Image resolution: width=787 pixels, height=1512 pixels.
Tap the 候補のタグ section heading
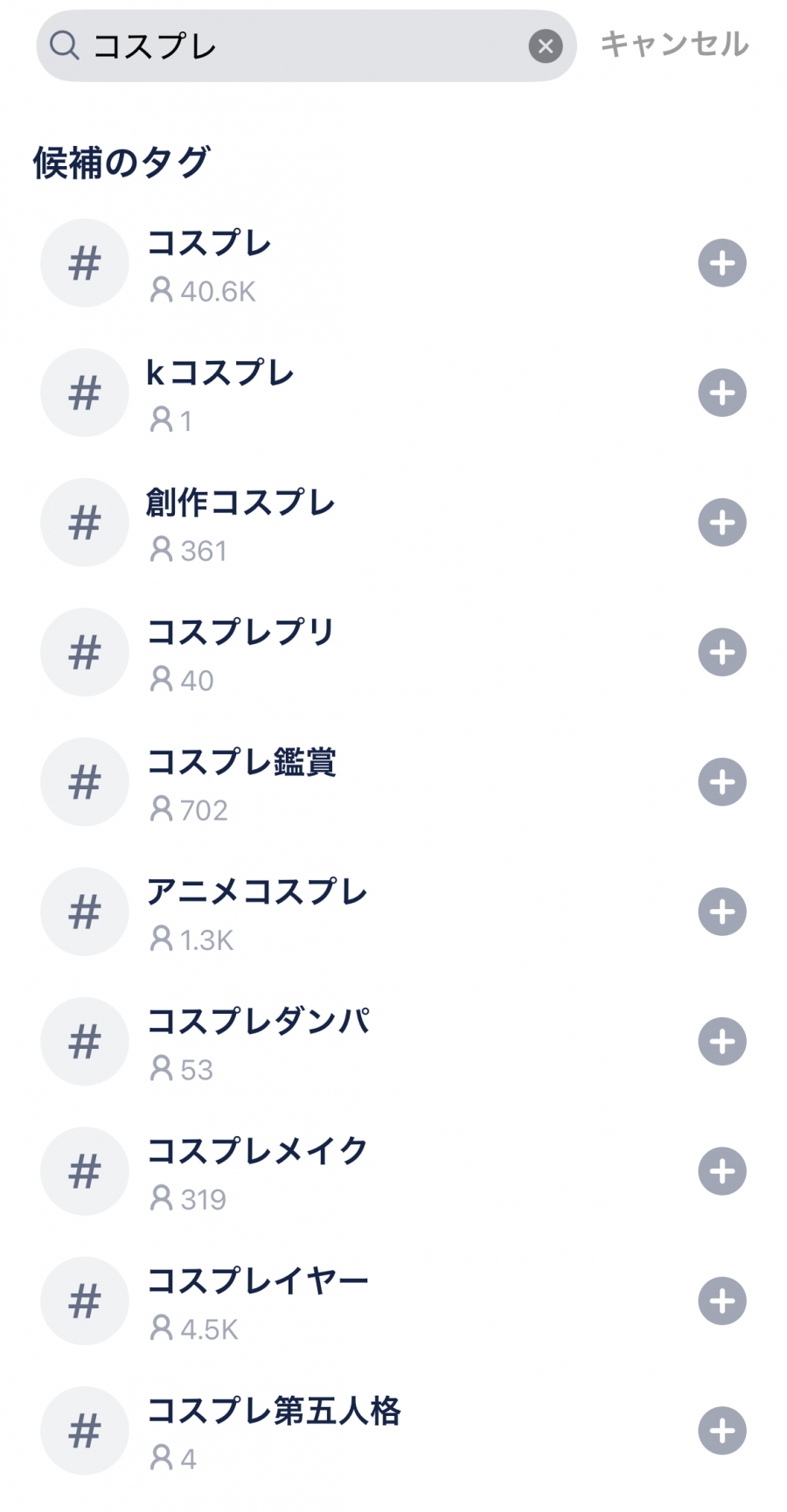(x=122, y=159)
